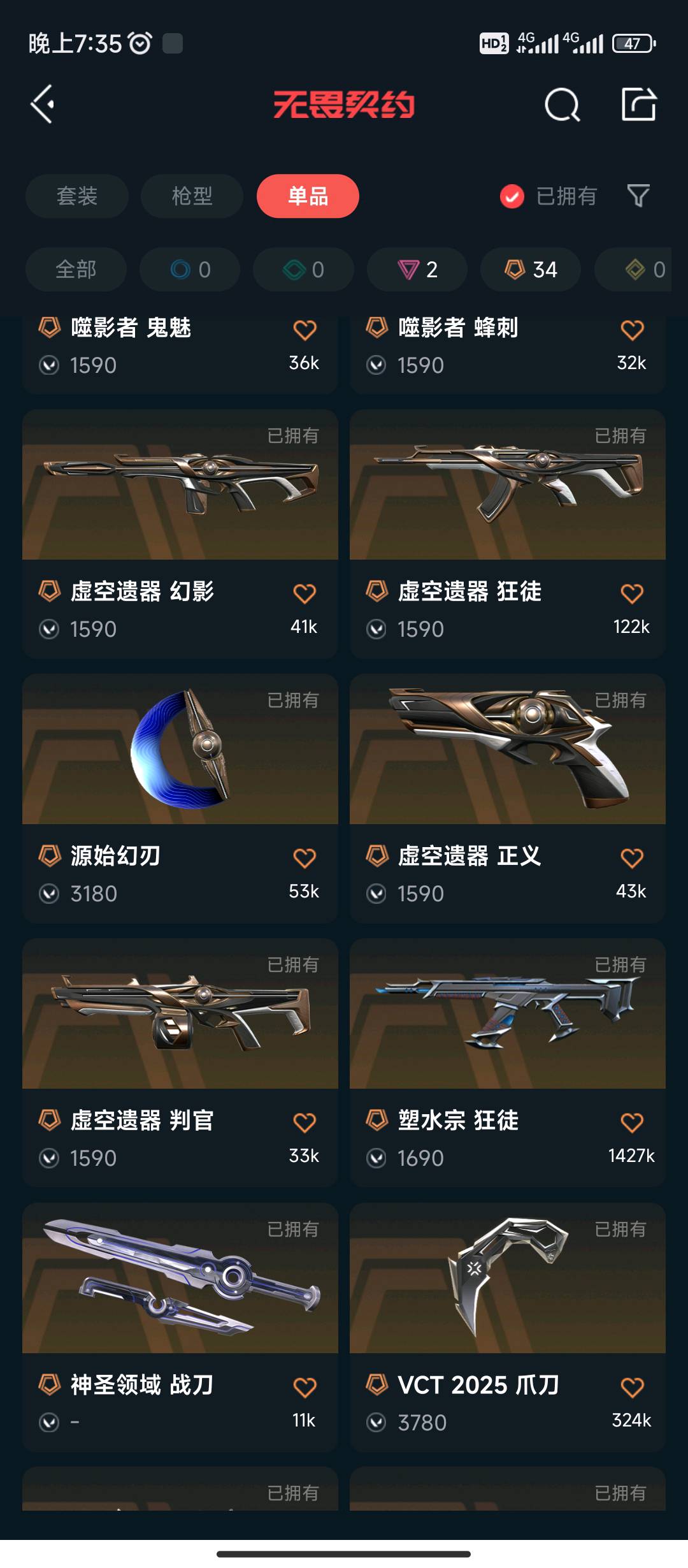The width and height of the screenshot is (688, 1568).
Task: Like the 虚空遗器 正义 skin
Action: [x=631, y=858]
